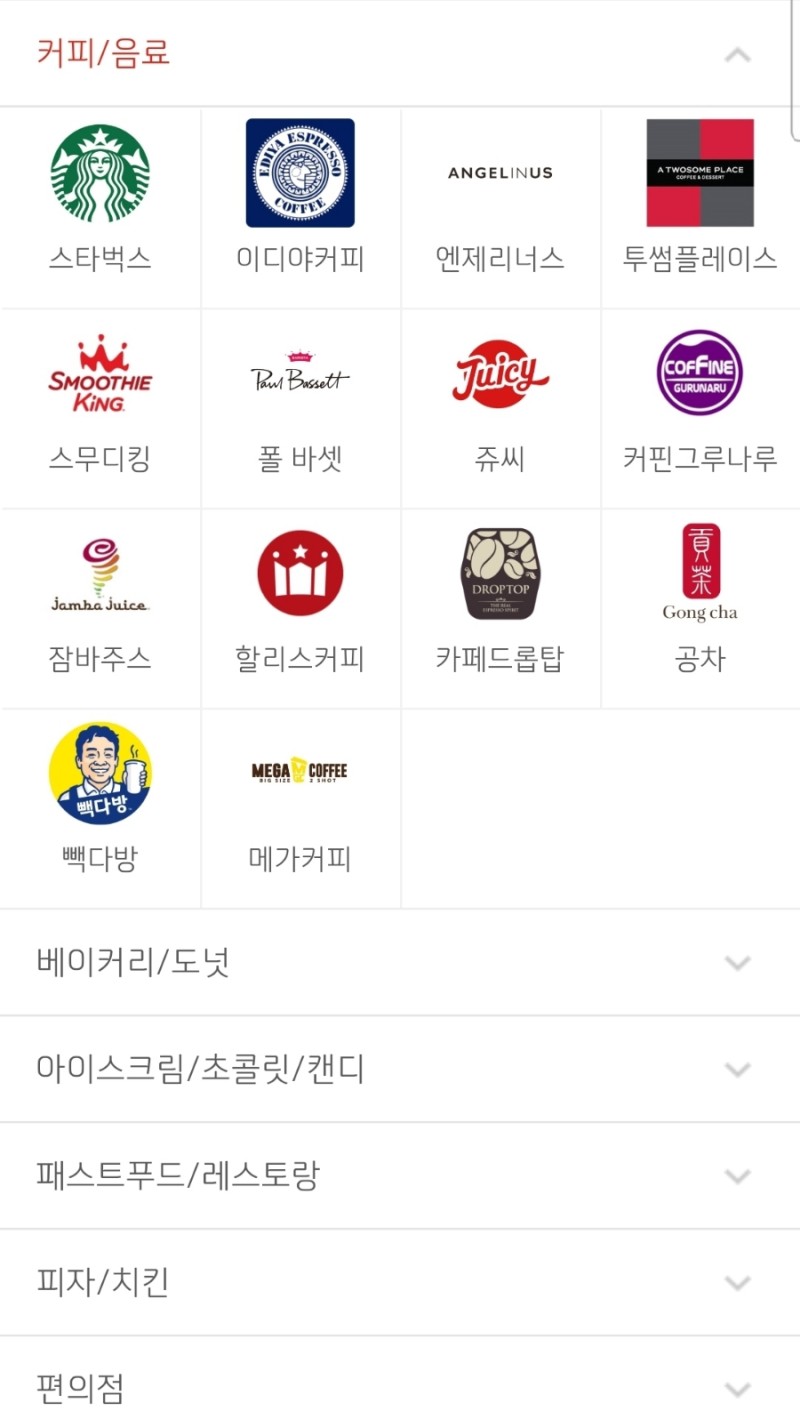Choose 투썸플레이스 brand
This screenshot has width=800, height=1427.
tap(700, 208)
